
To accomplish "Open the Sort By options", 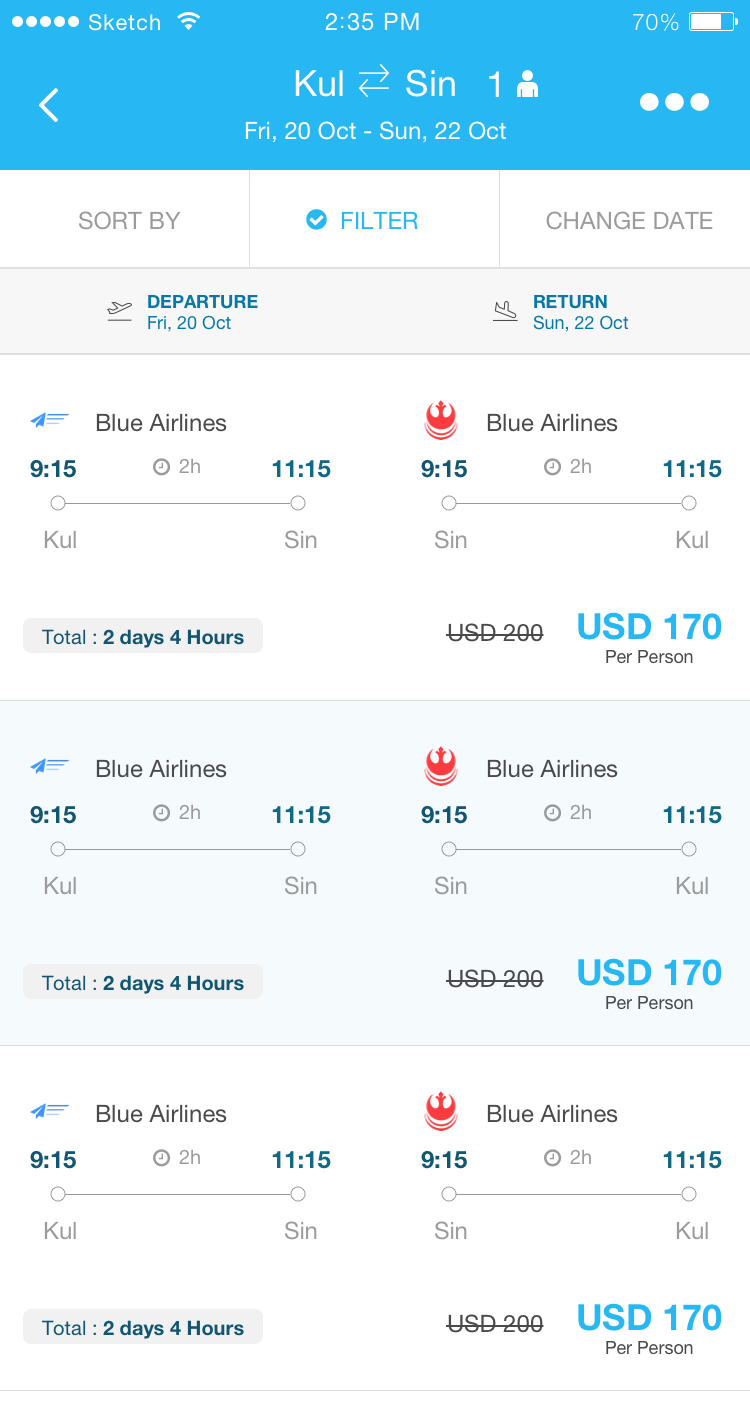I will 129,221.
